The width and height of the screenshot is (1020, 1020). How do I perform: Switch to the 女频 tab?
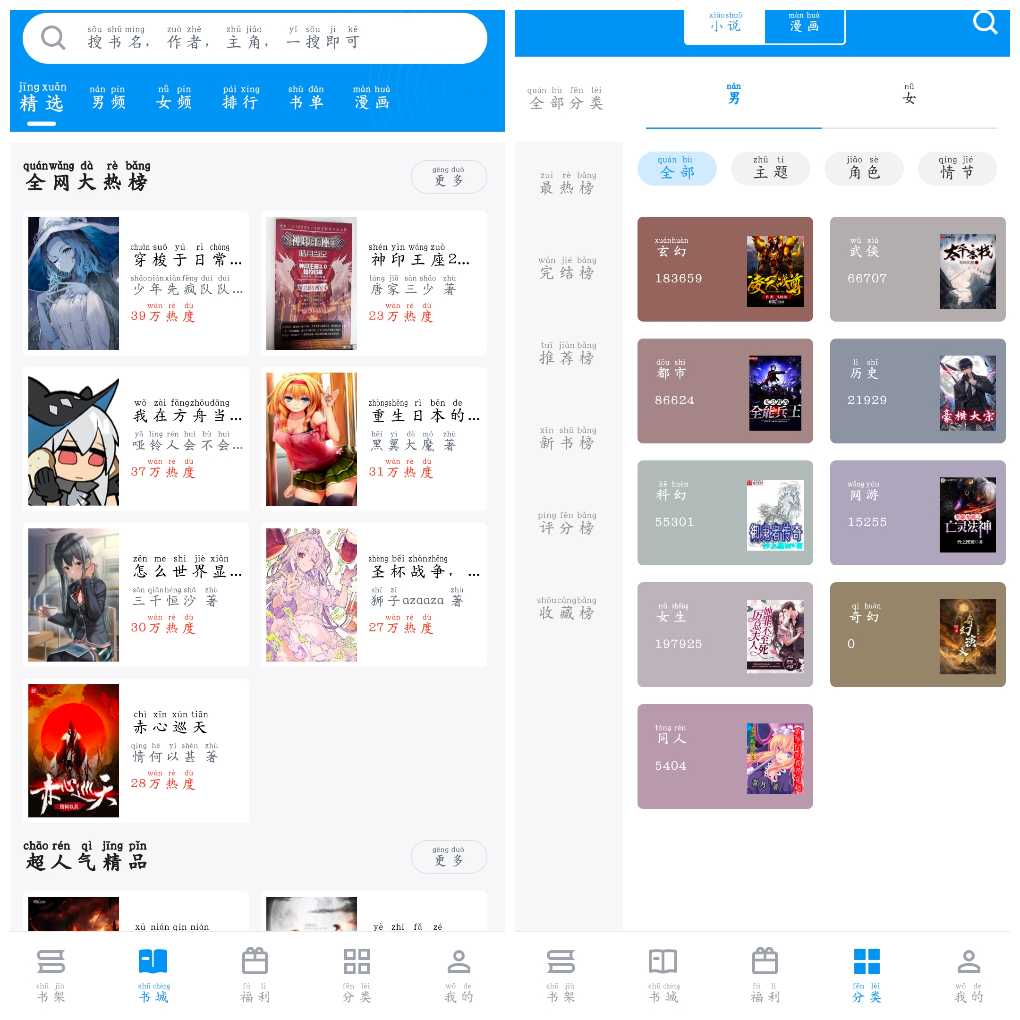174,100
